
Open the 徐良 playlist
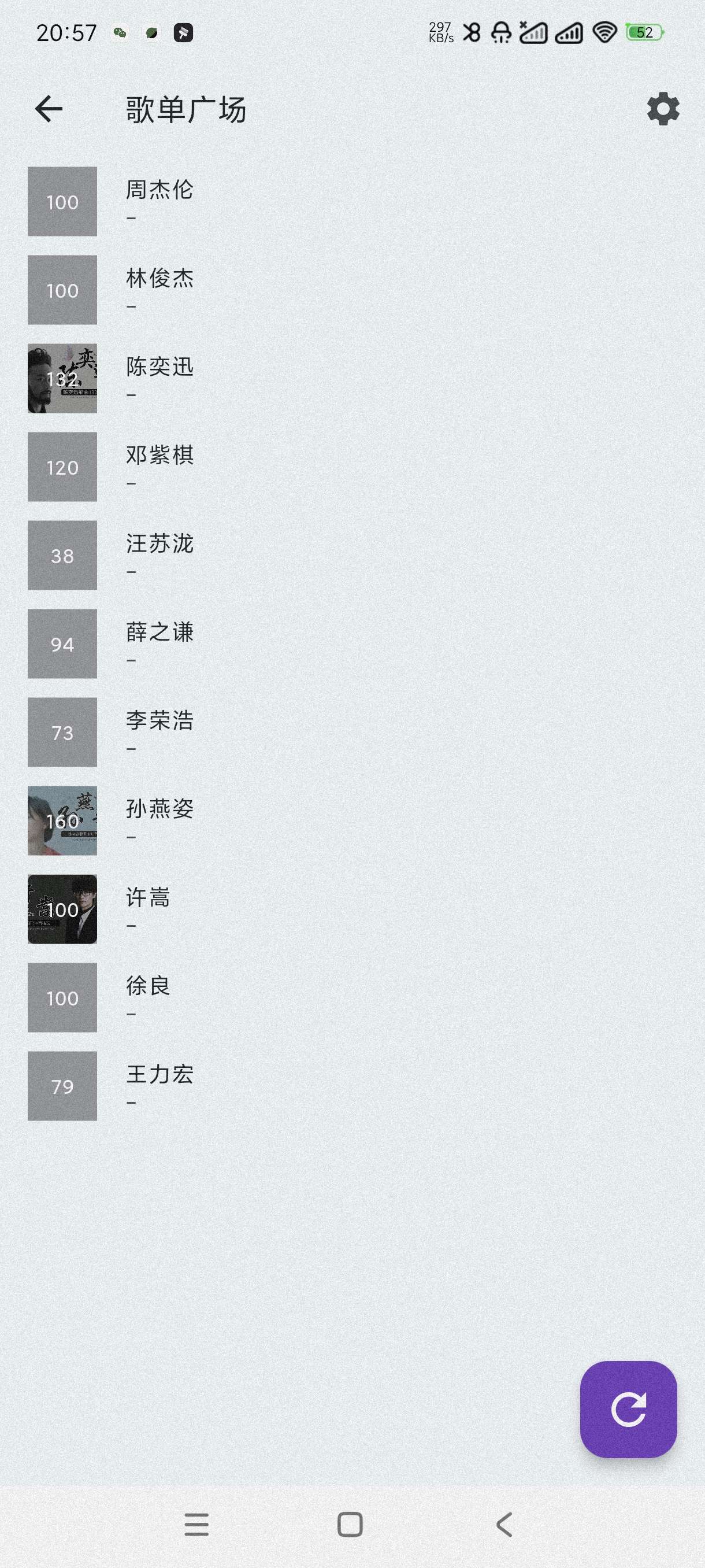pos(147,998)
